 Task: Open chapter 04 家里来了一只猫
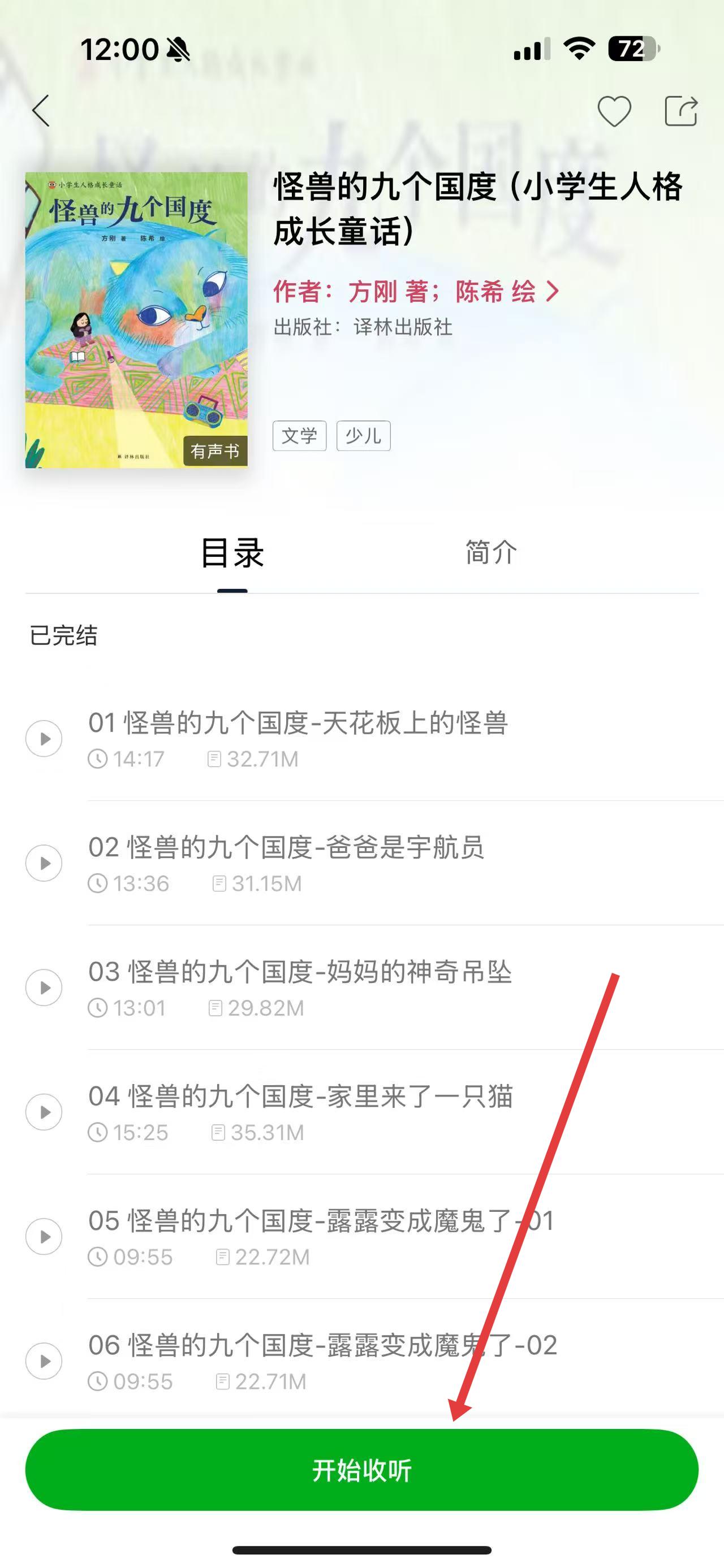(x=300, y=1096)
